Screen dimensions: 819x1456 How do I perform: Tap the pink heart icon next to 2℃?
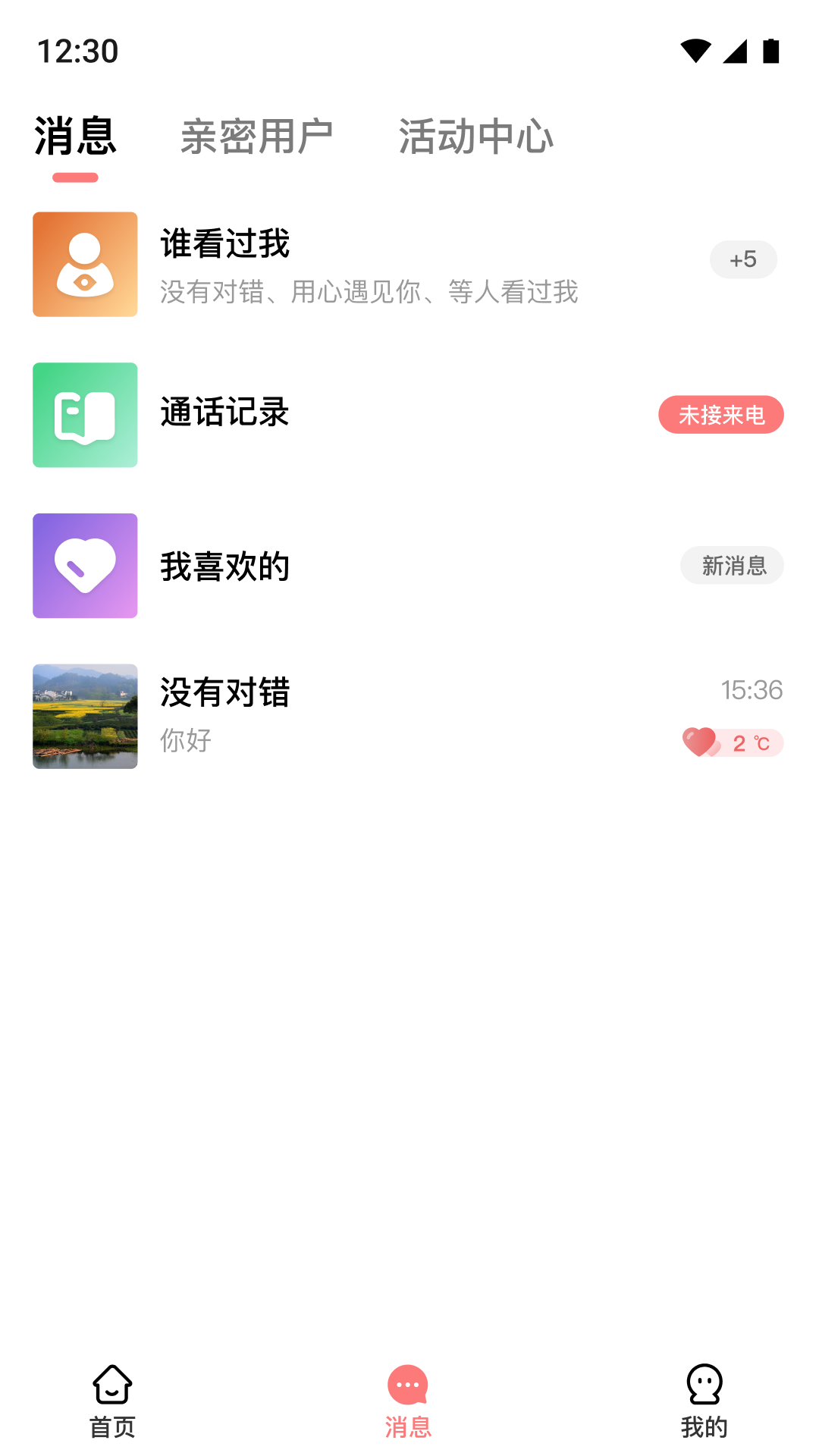(699, 742)
